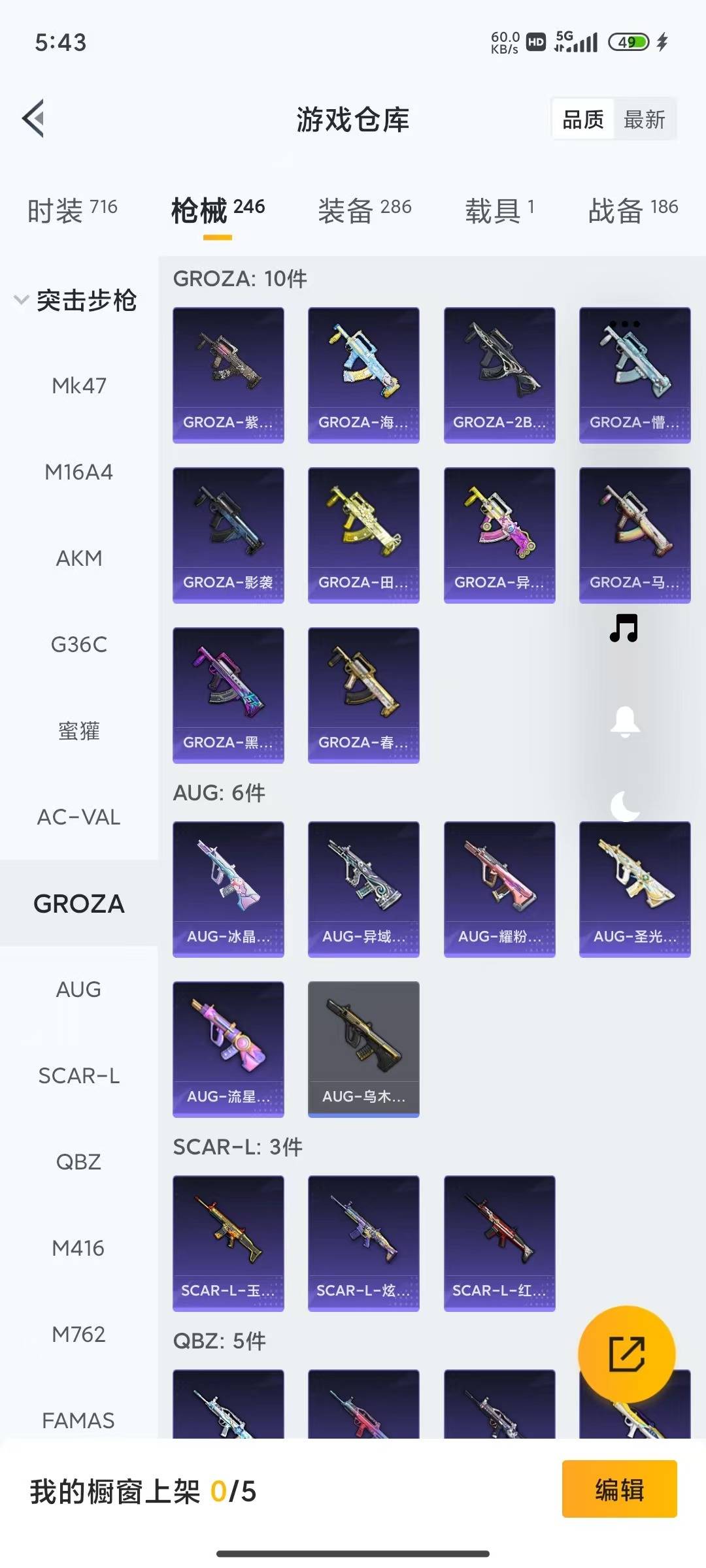Open the AUG-乌木 skin tile
The height and width of the screenshot is (1568, 706).
pyautogui.click(x=363, y=1049)
